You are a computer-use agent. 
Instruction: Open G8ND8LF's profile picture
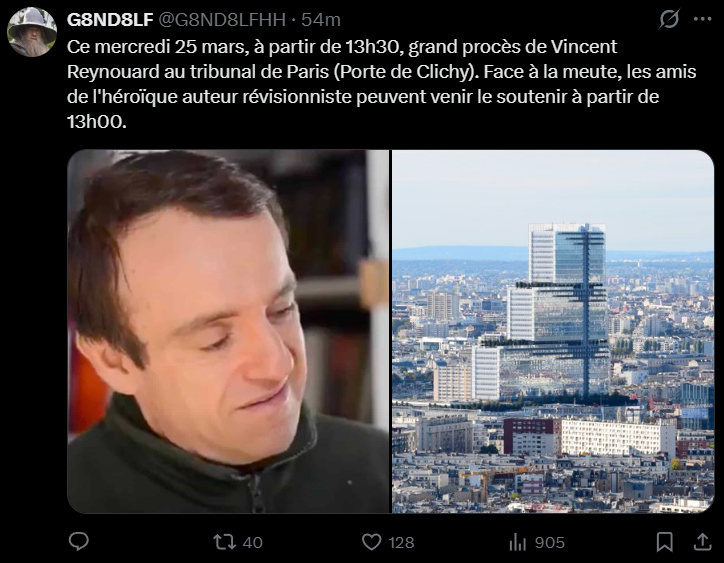click(x=32, y=31)
